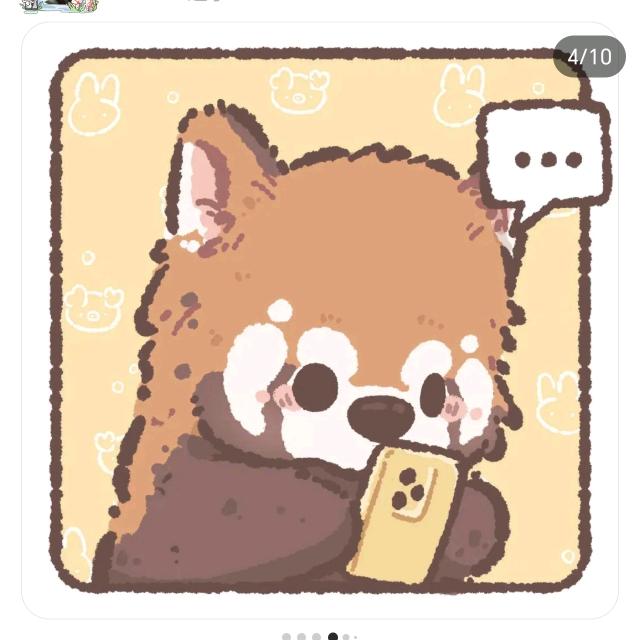This screenshot has width=640, height=640.
Task: Open the red panda image full screen
Action: (x=320, y=320)
